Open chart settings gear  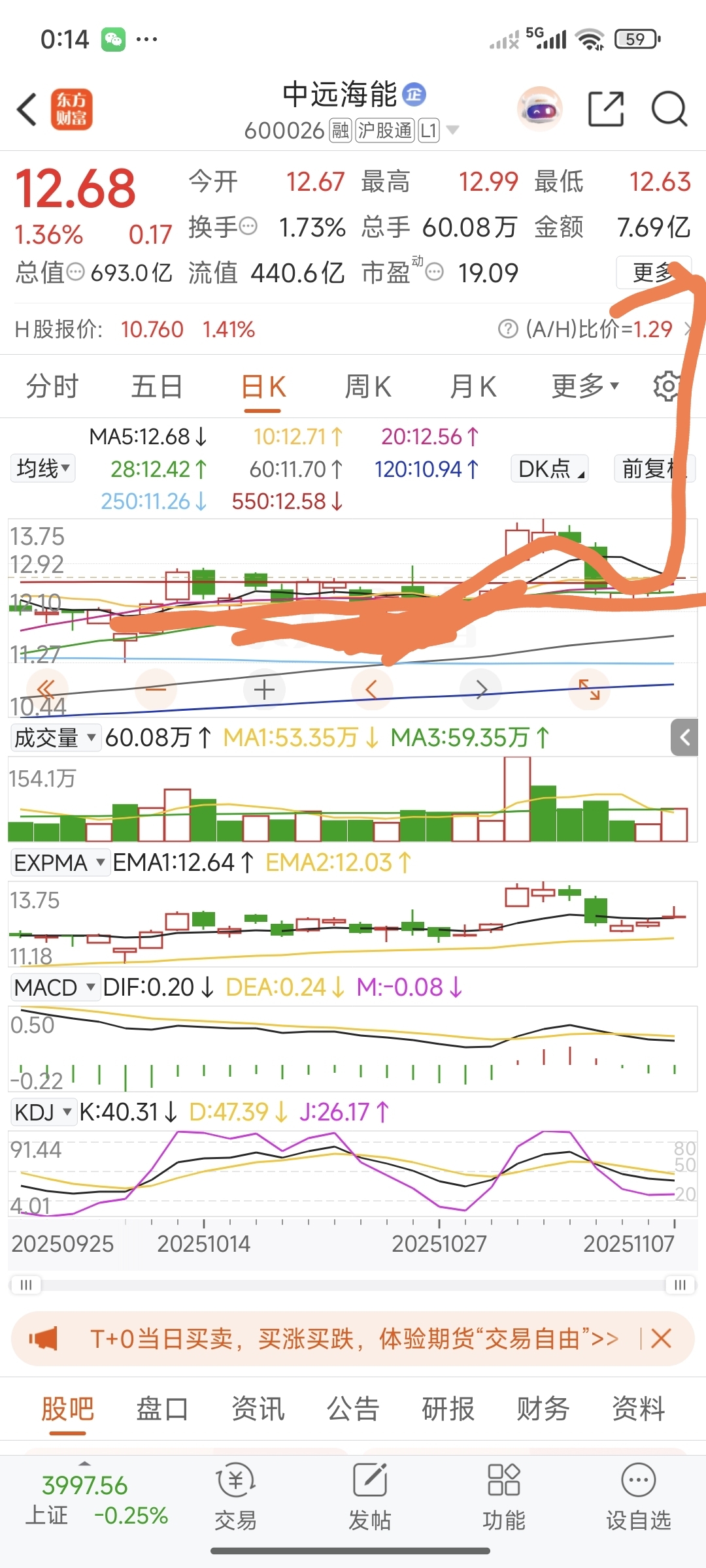pos(667,387)
